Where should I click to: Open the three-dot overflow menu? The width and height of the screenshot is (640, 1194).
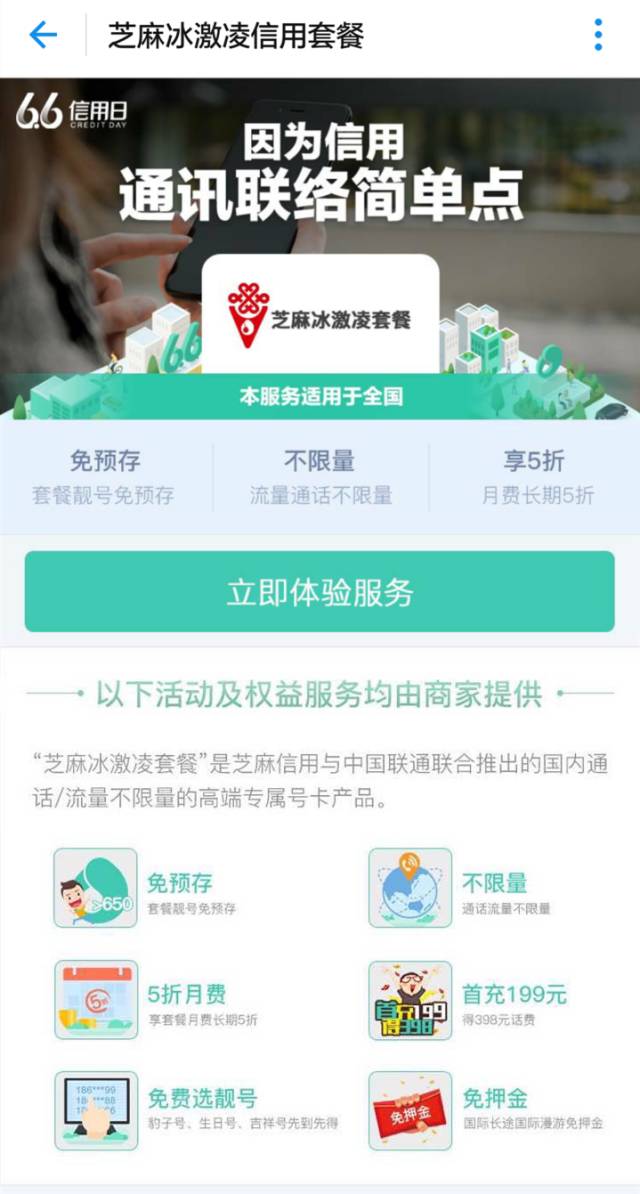point(598,35)
